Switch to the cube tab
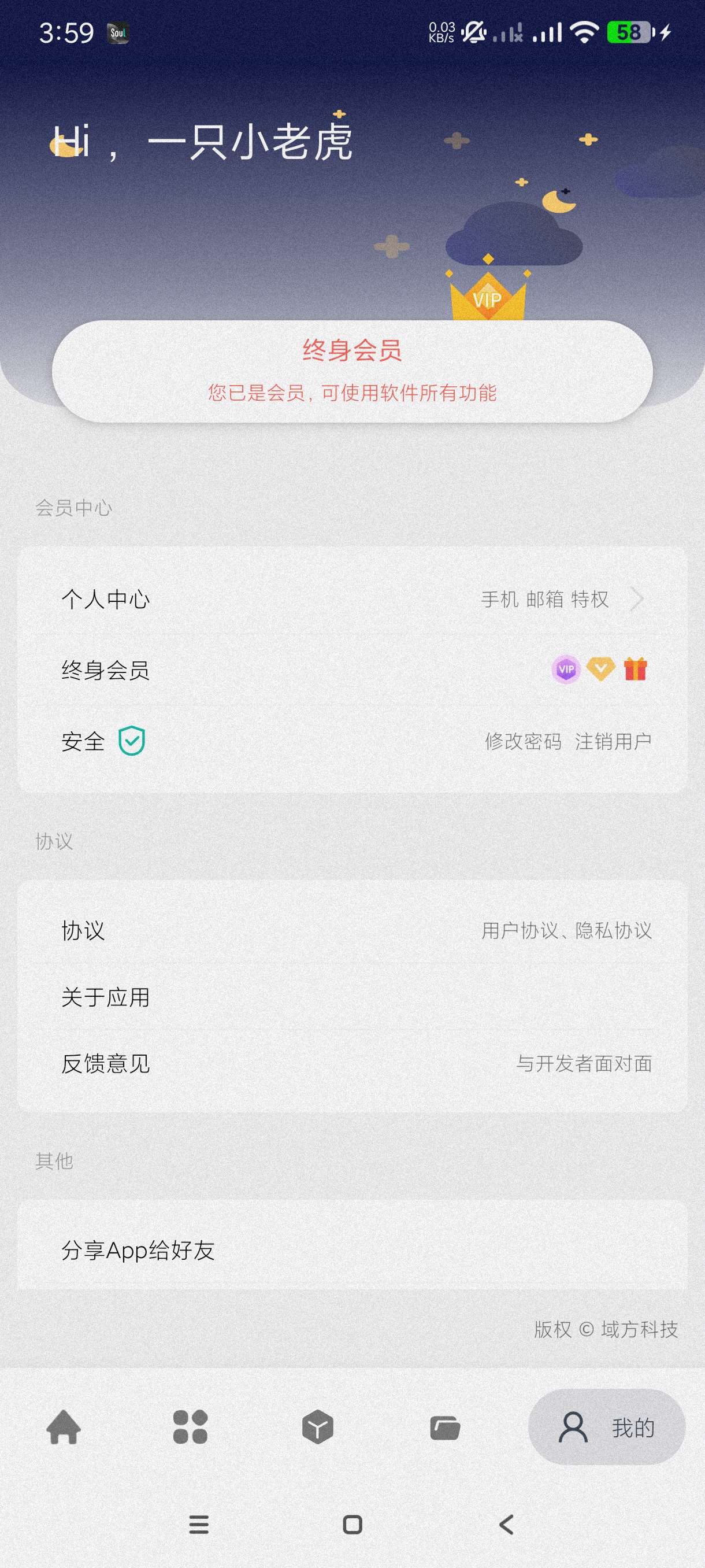This screenshot has height=1568, width=705. pos(317,1427)
